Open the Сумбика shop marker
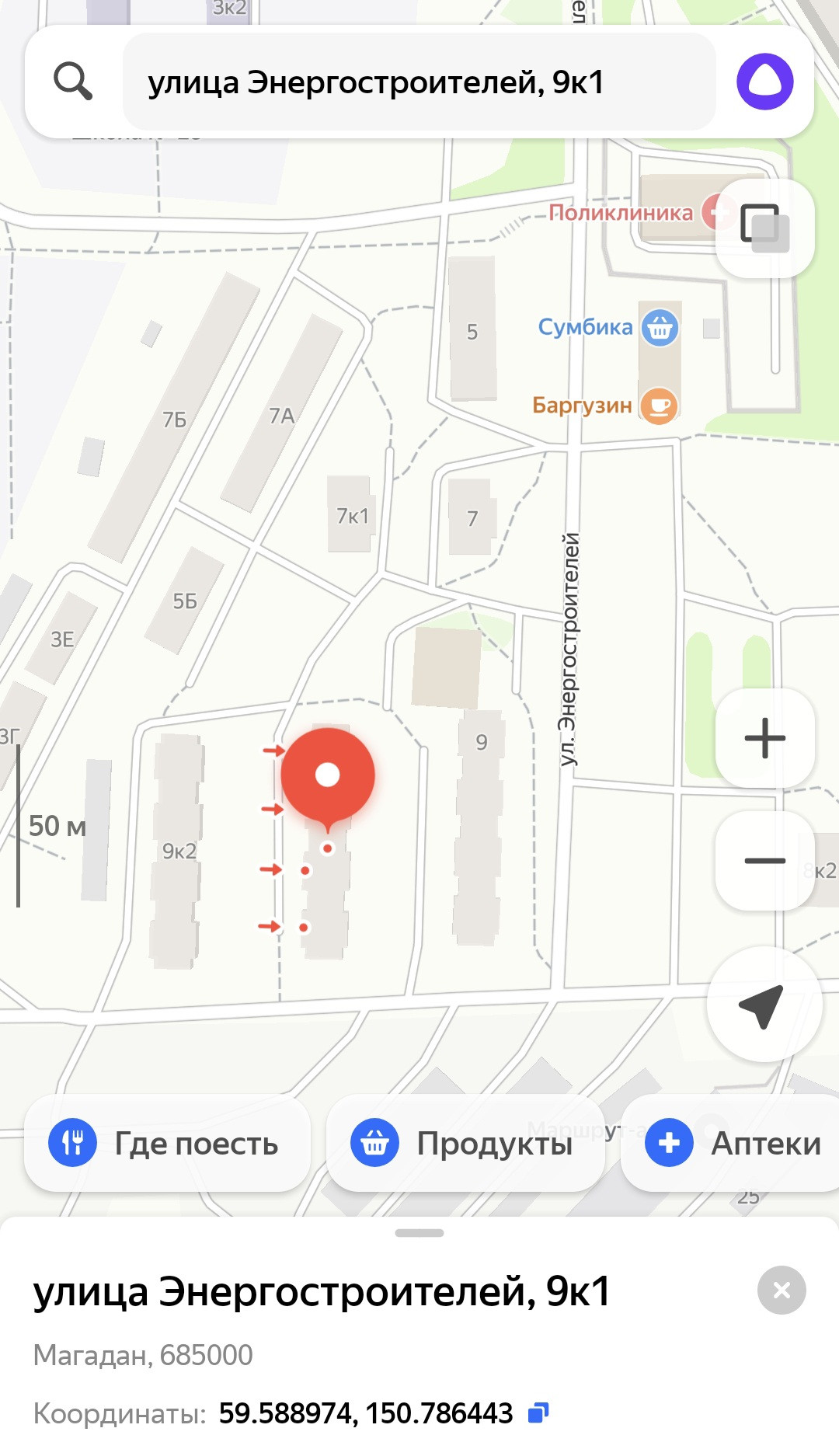This screenshot has width=839, height=1456. tap(660, 328)
